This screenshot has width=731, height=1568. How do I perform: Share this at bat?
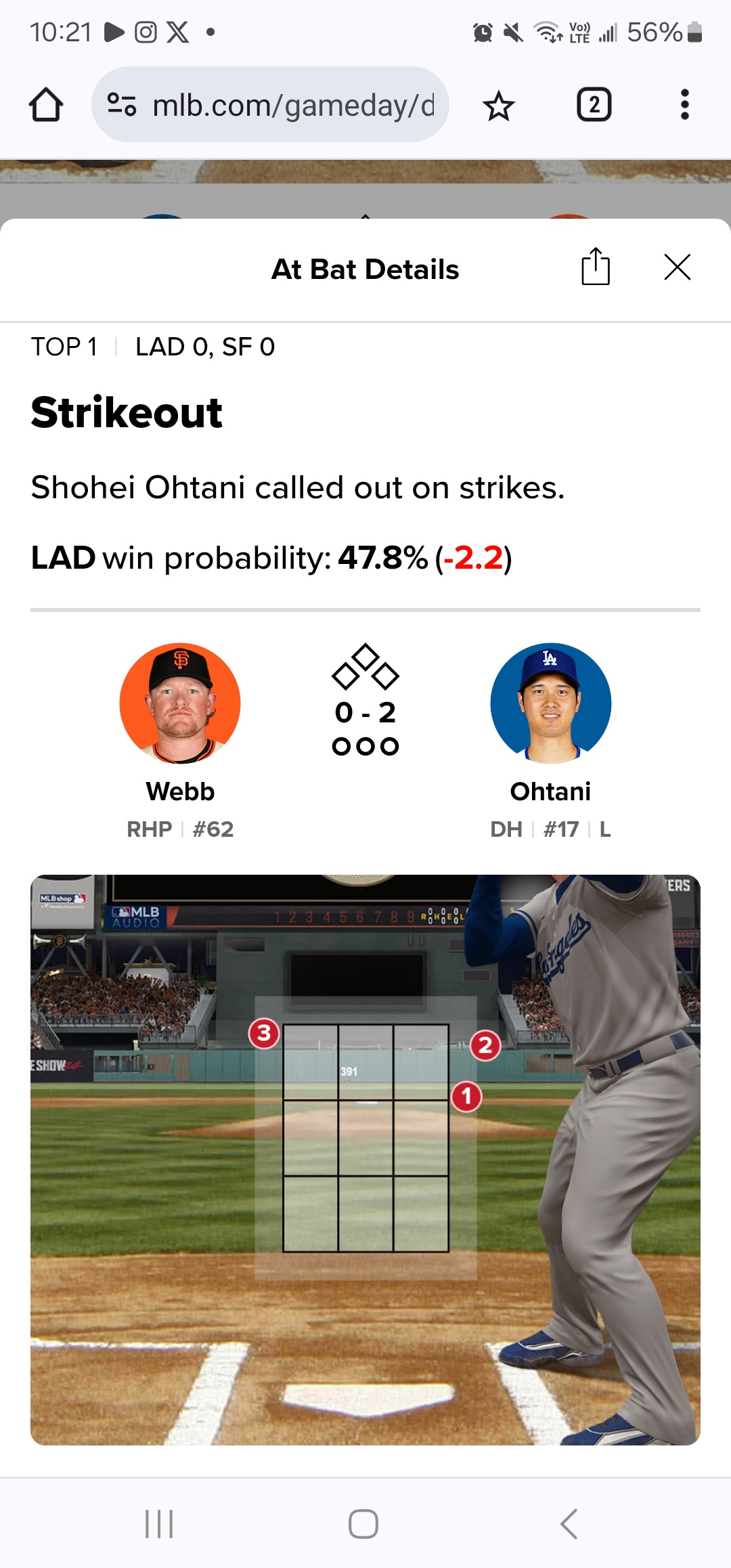pos(596,267)
